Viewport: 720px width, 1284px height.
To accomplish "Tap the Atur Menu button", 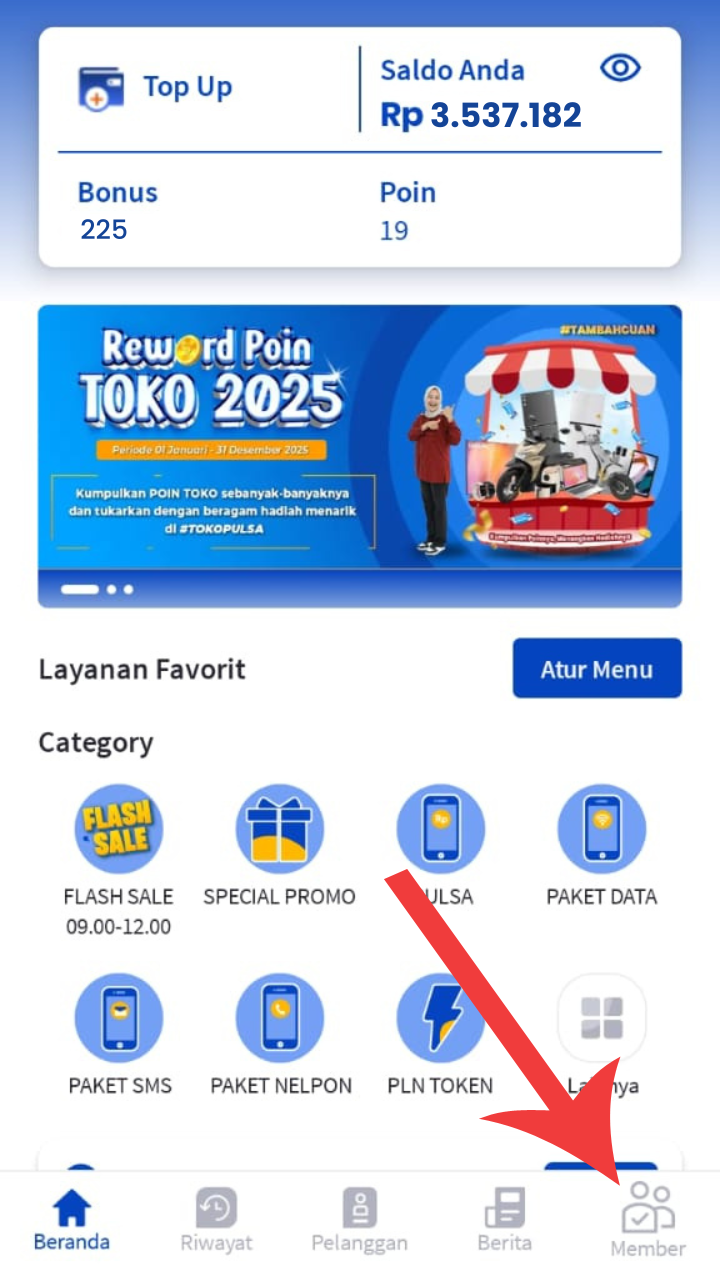I will [x=597, y=668].
